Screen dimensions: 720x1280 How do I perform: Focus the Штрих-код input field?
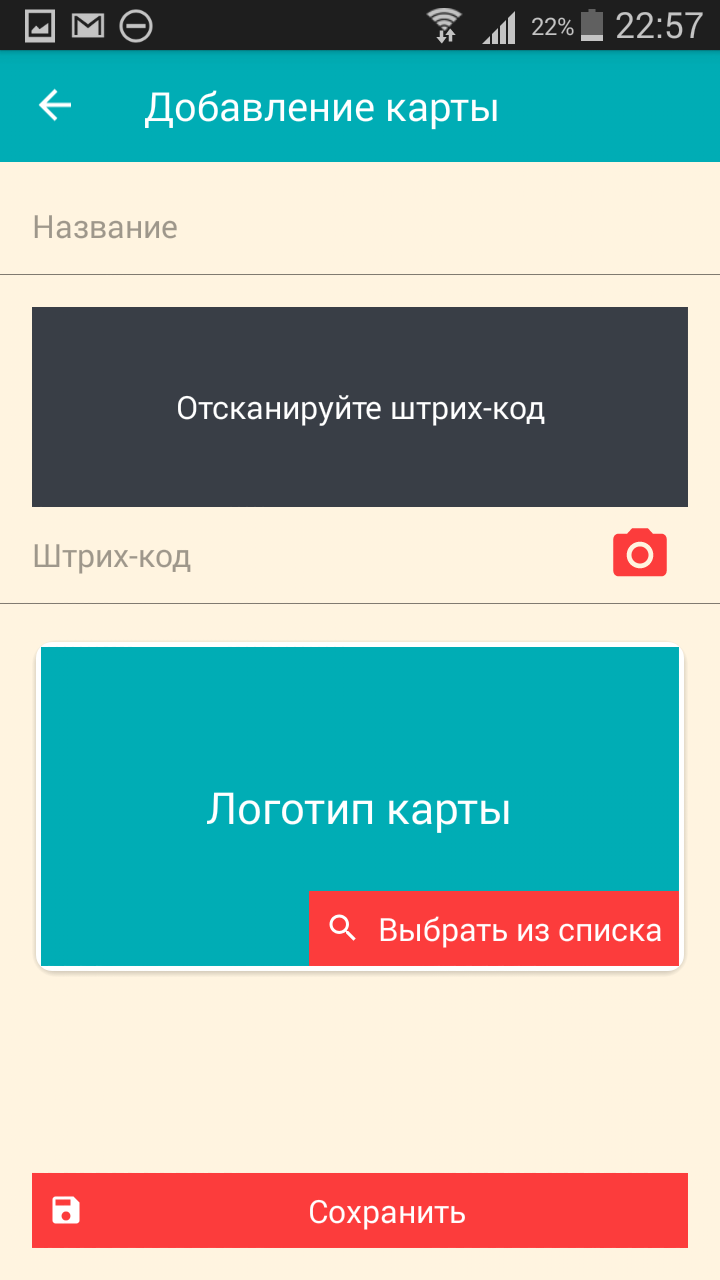(x=310, y=557)
